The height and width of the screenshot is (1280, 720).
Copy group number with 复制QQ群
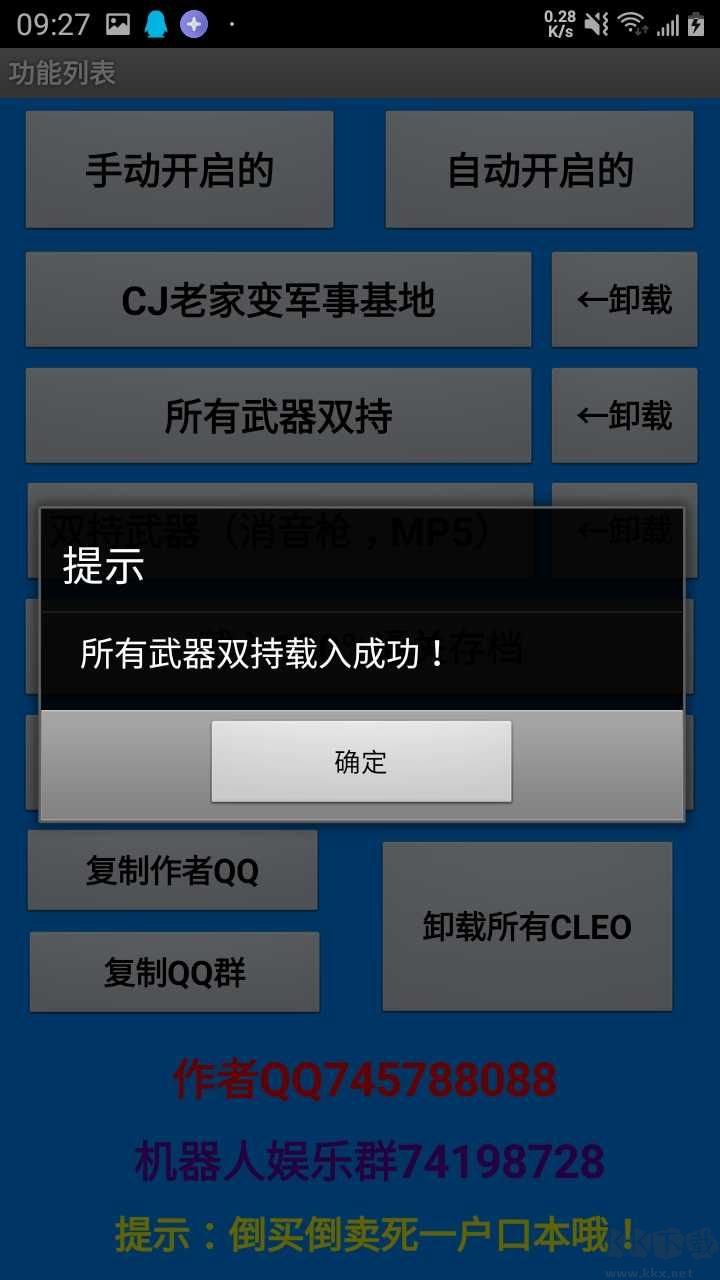click(174, 972)
